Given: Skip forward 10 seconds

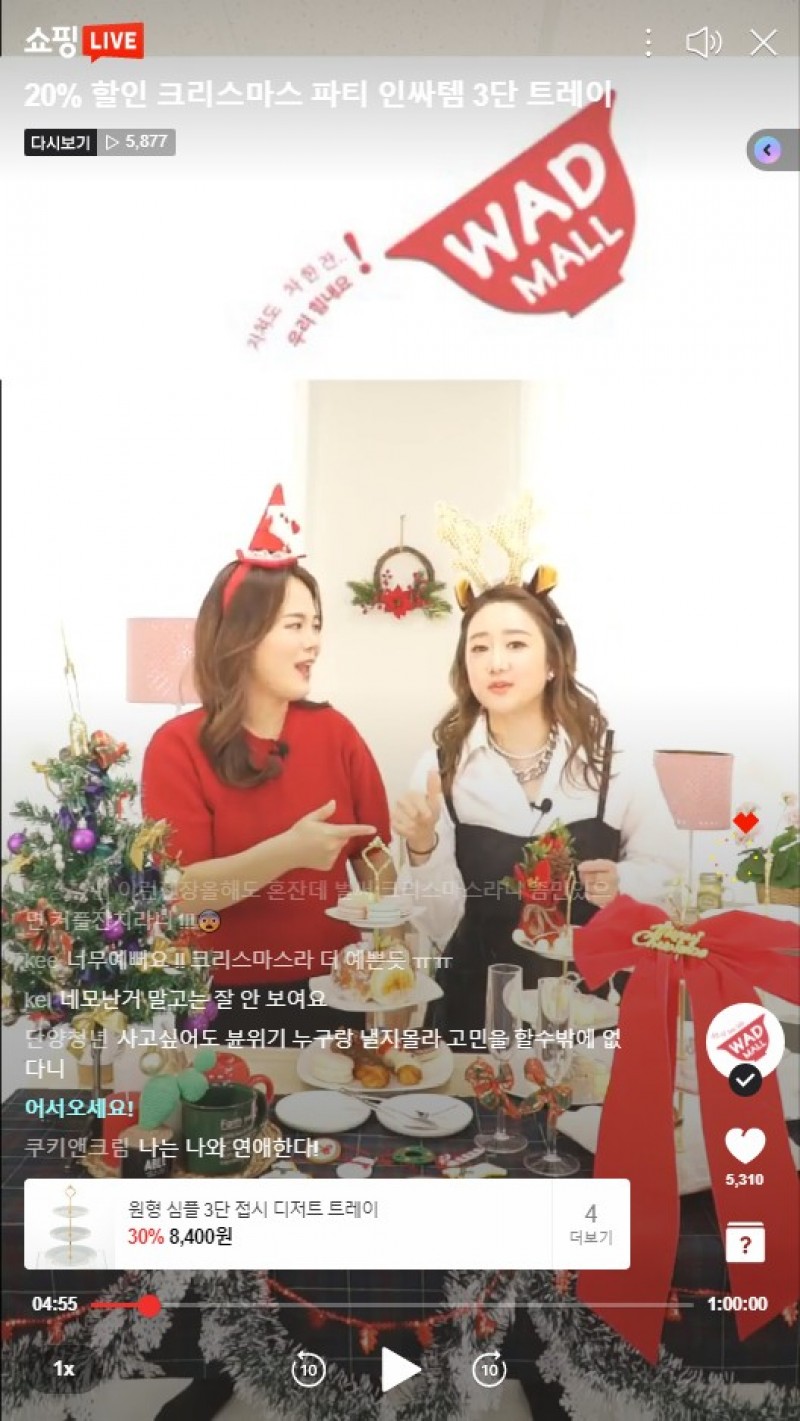Looking at the screenshot, I should coord(489,1369).
